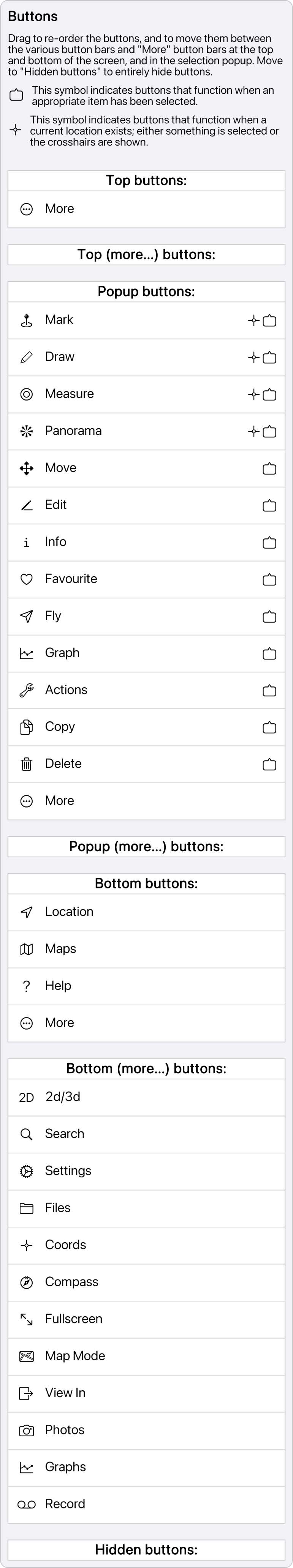Select the Measure row

point(146,394)
